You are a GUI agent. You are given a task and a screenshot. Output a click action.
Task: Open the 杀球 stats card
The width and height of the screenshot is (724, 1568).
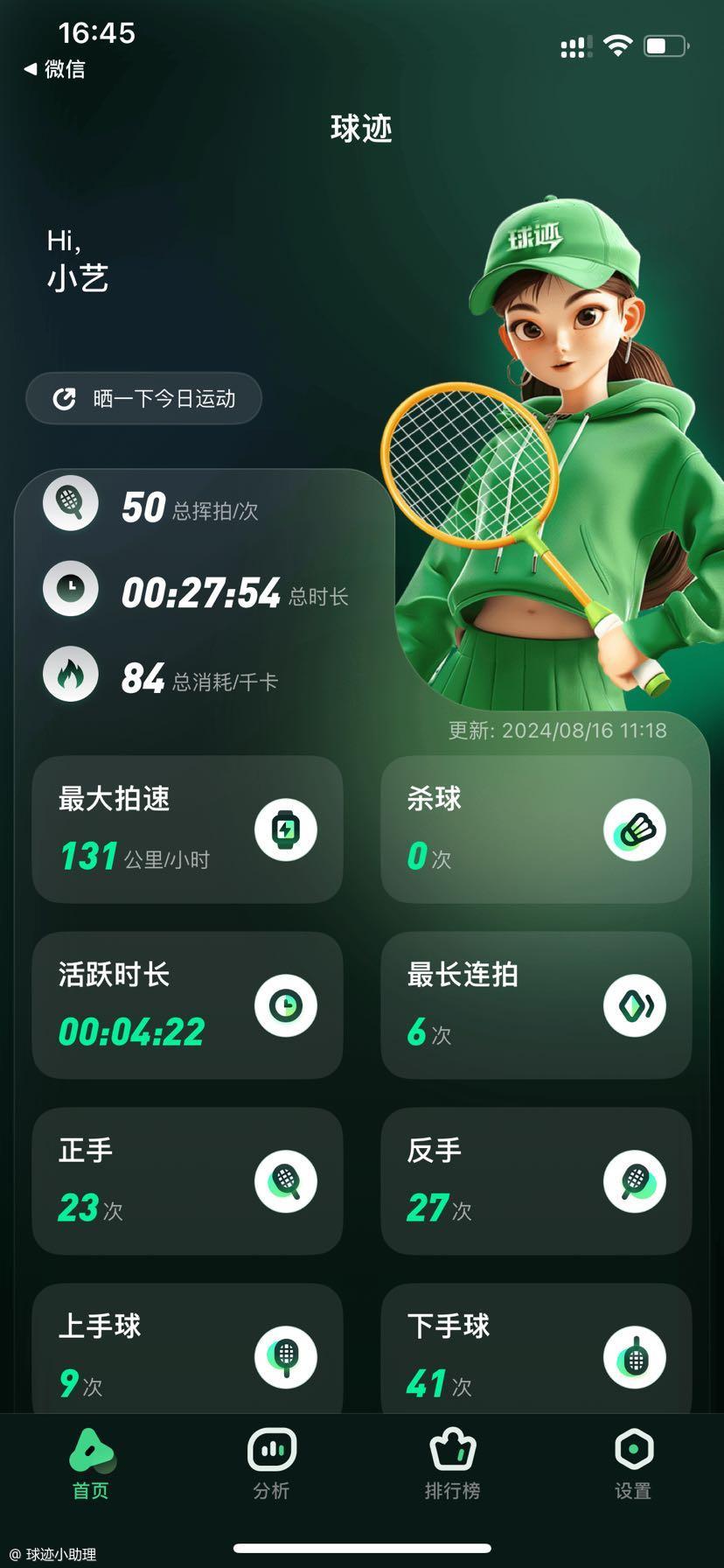[x=536, y=829]
